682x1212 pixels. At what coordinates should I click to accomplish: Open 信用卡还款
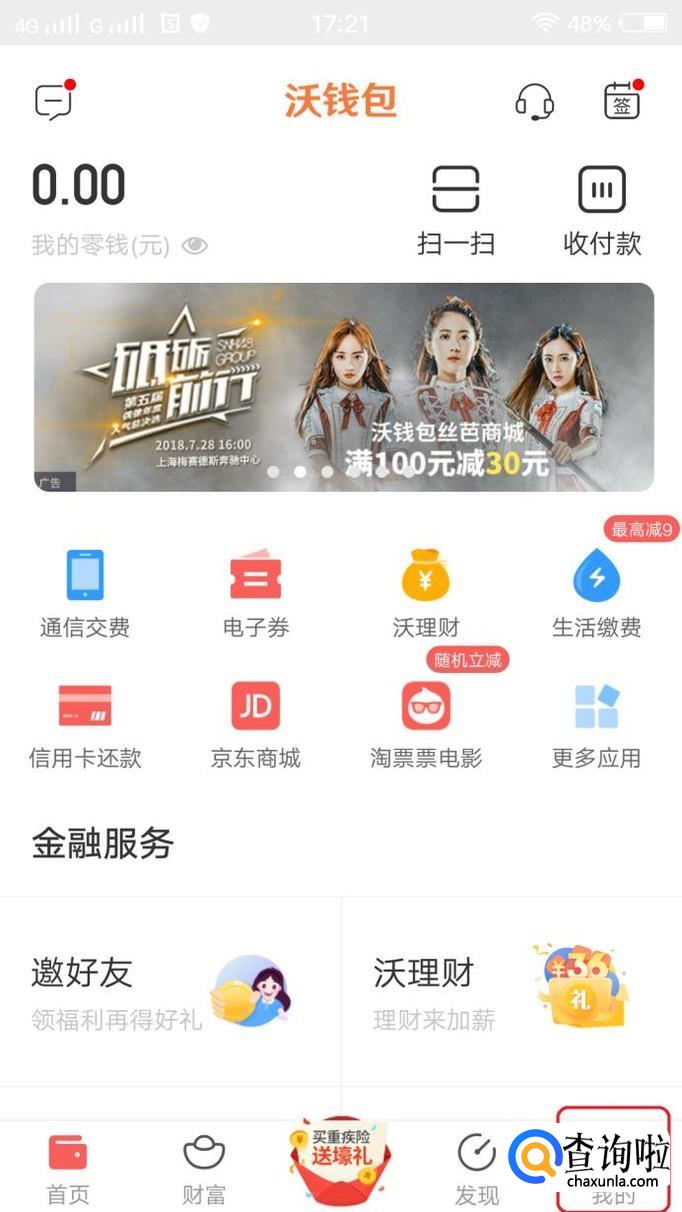pos(85,724)
